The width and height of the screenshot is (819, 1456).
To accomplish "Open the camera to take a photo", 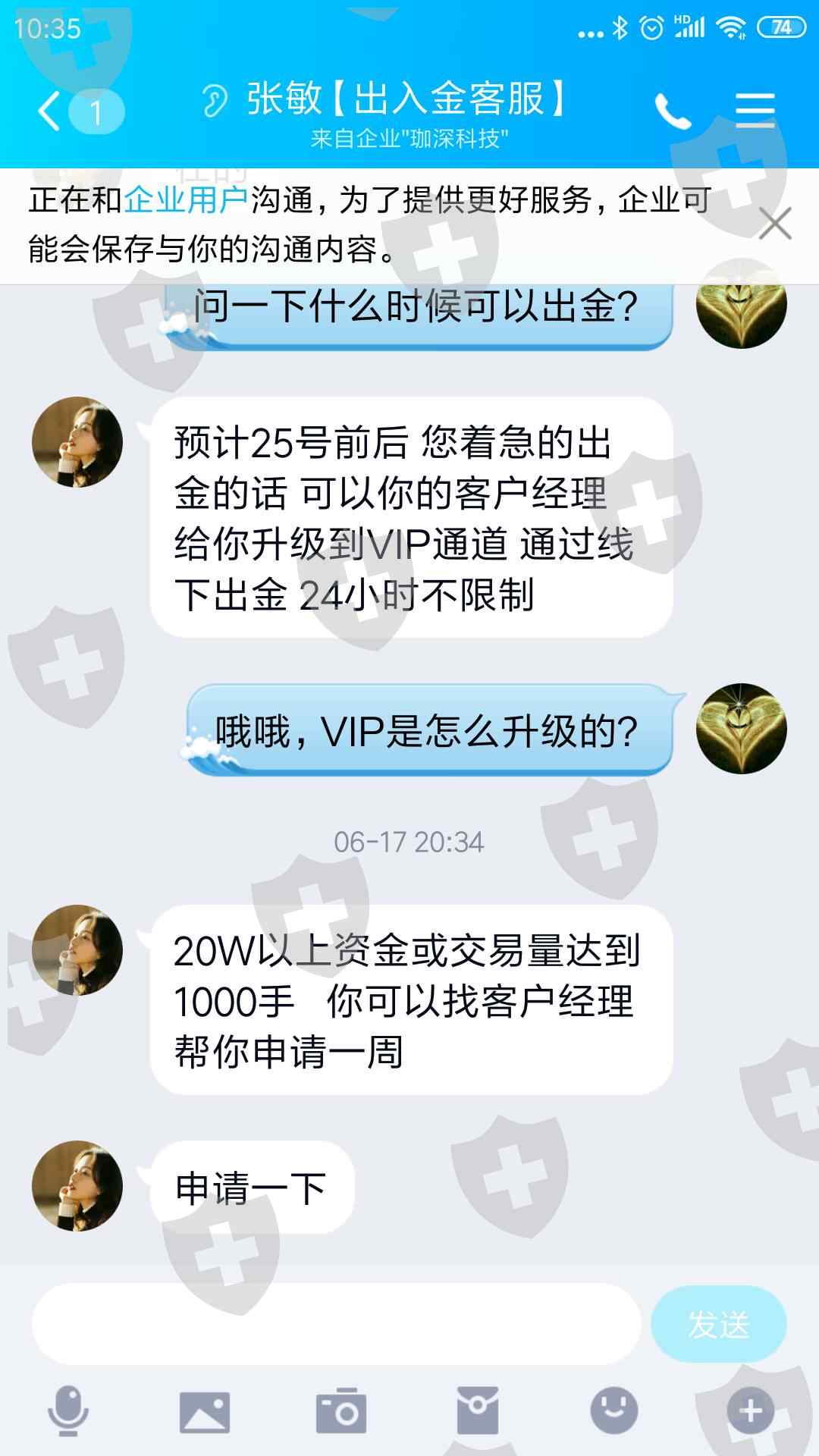I will (341, 1410).
